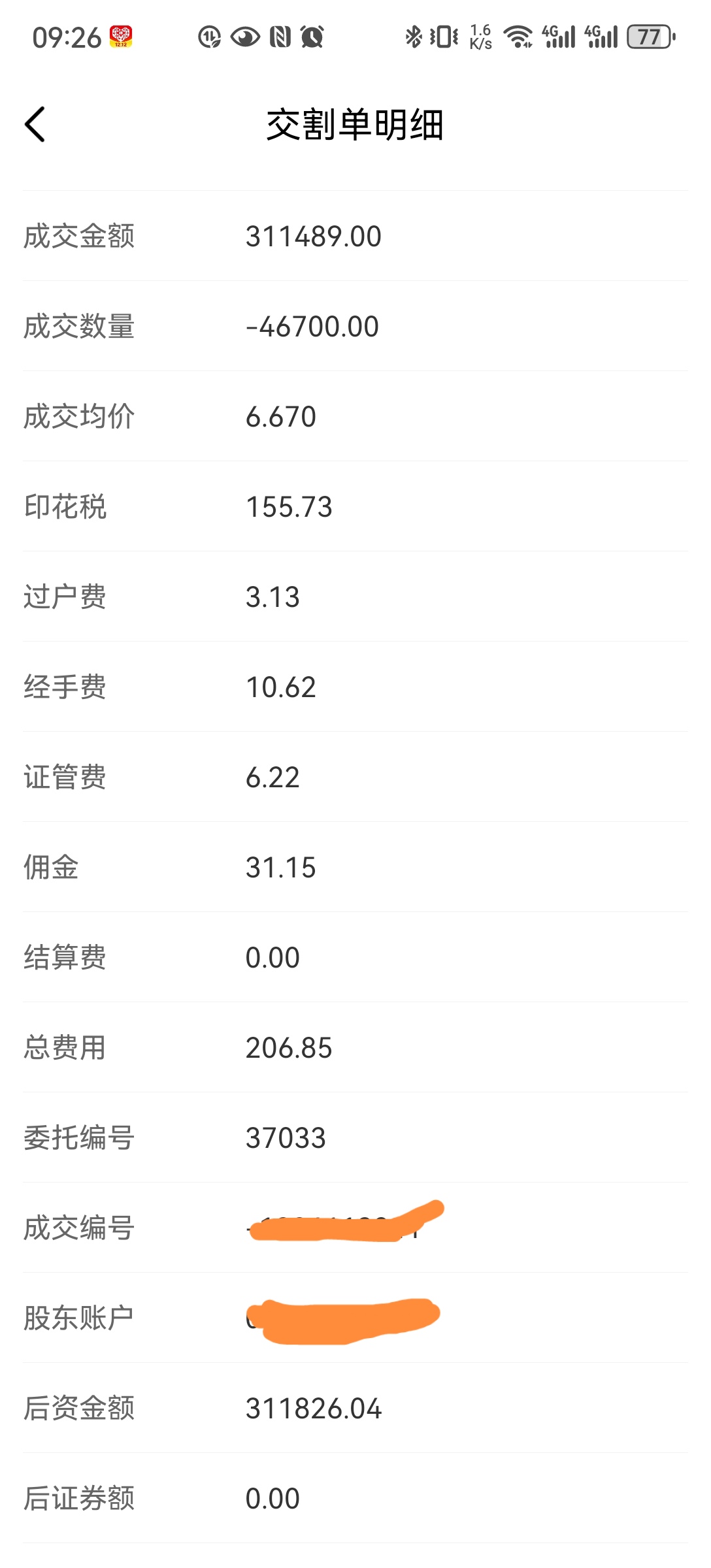Tap the 印花税 row showing 155.73
This screenshot has width=711, height=1568.
click(x=288, y=507)
